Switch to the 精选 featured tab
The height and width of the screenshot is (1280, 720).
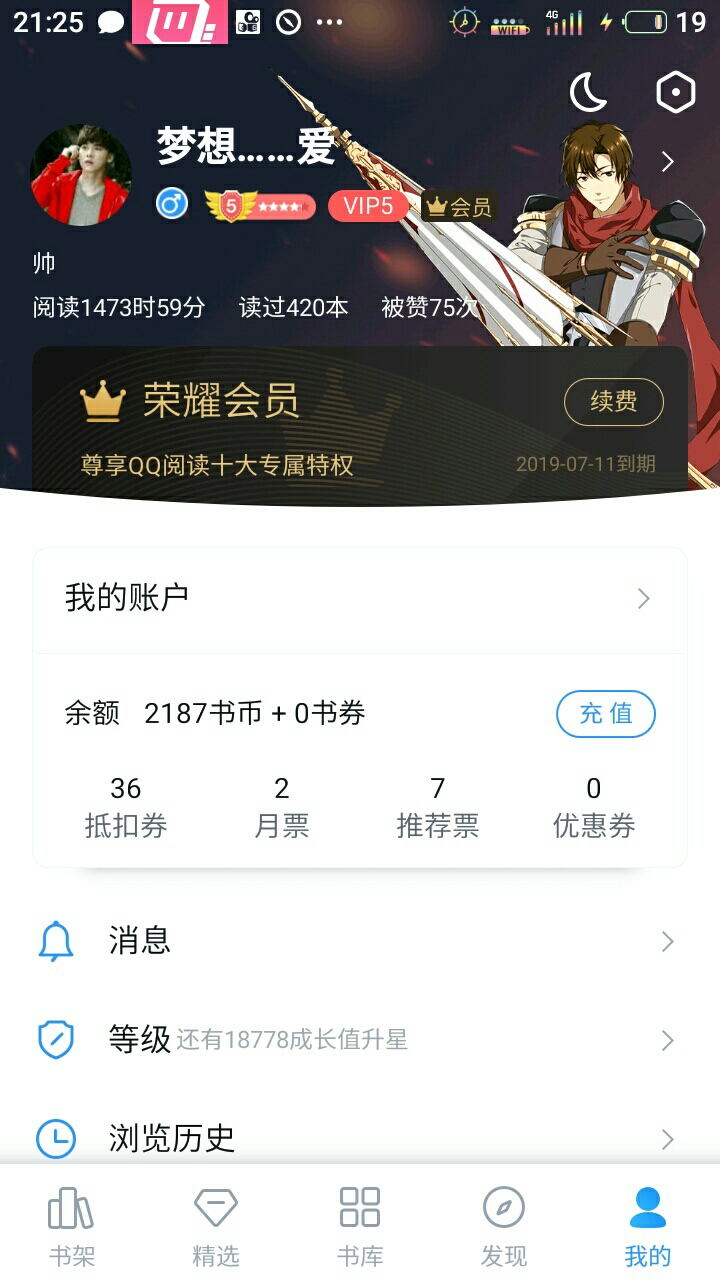pyautogui.click(x=216, y=1224)
